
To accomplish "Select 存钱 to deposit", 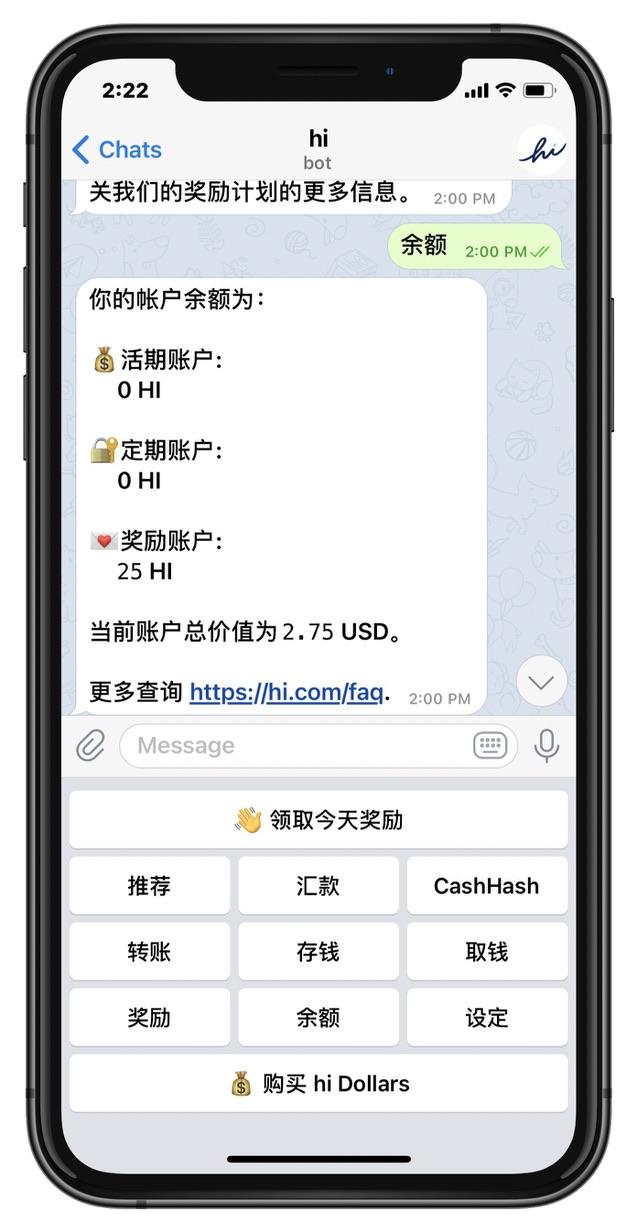I will click(x=318, y=952).
